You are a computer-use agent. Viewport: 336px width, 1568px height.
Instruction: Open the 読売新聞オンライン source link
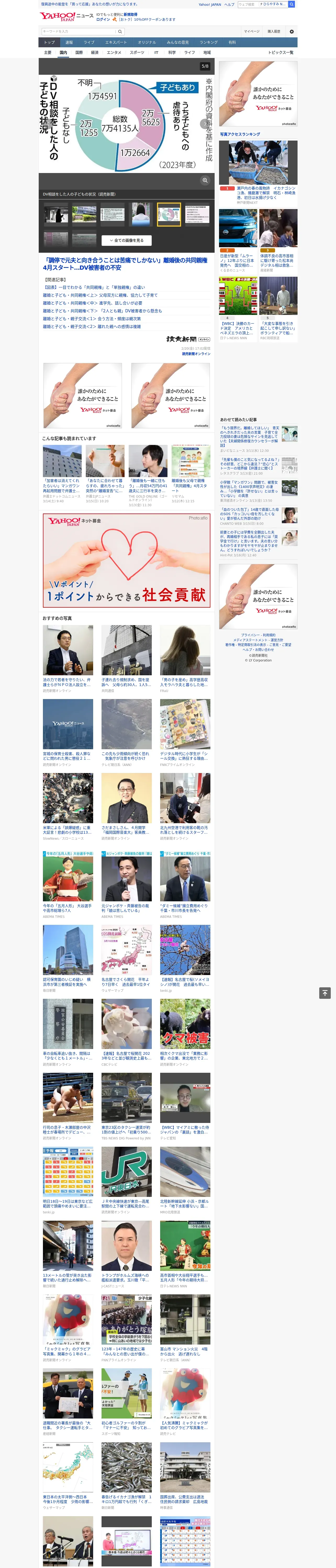point(196,354)
